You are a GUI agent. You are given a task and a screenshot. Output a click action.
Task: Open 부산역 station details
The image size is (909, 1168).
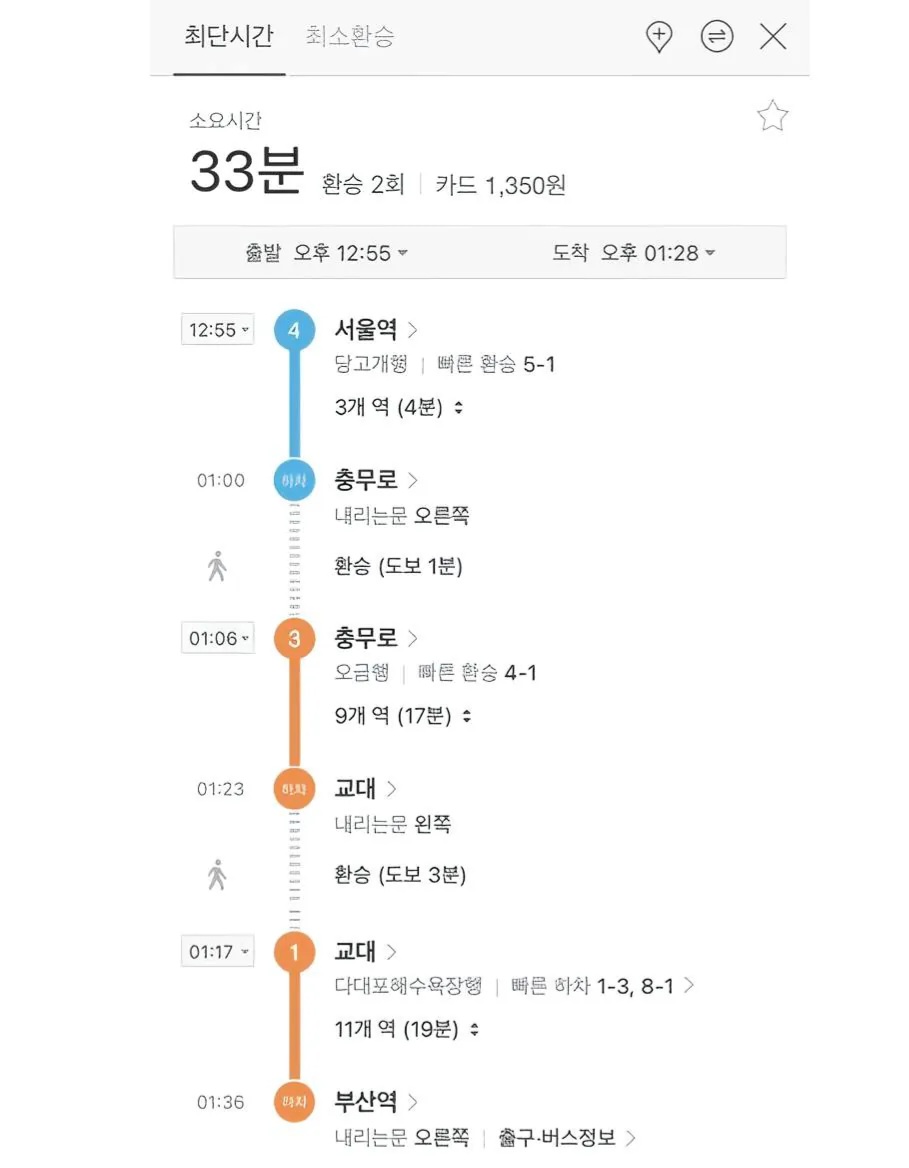point(375,1102)
